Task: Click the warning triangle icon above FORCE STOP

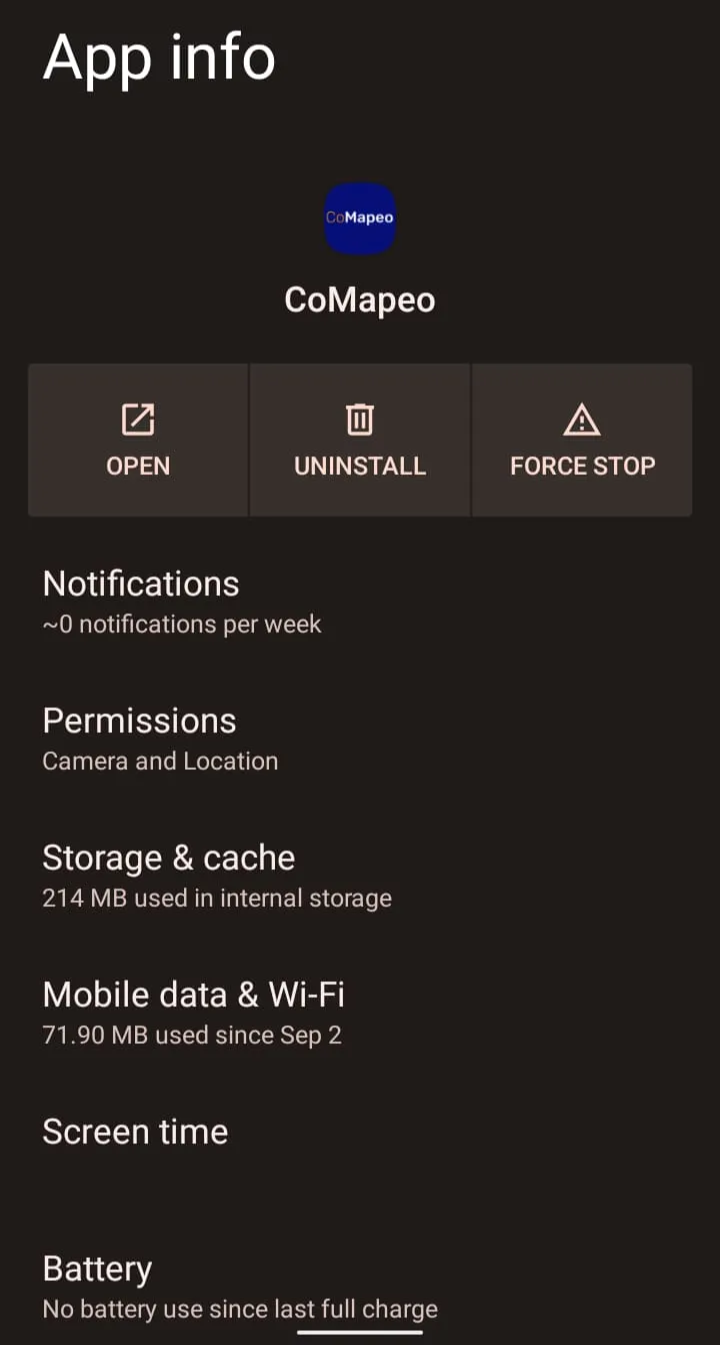Action: pyautogui.click(x=582, y=418)
